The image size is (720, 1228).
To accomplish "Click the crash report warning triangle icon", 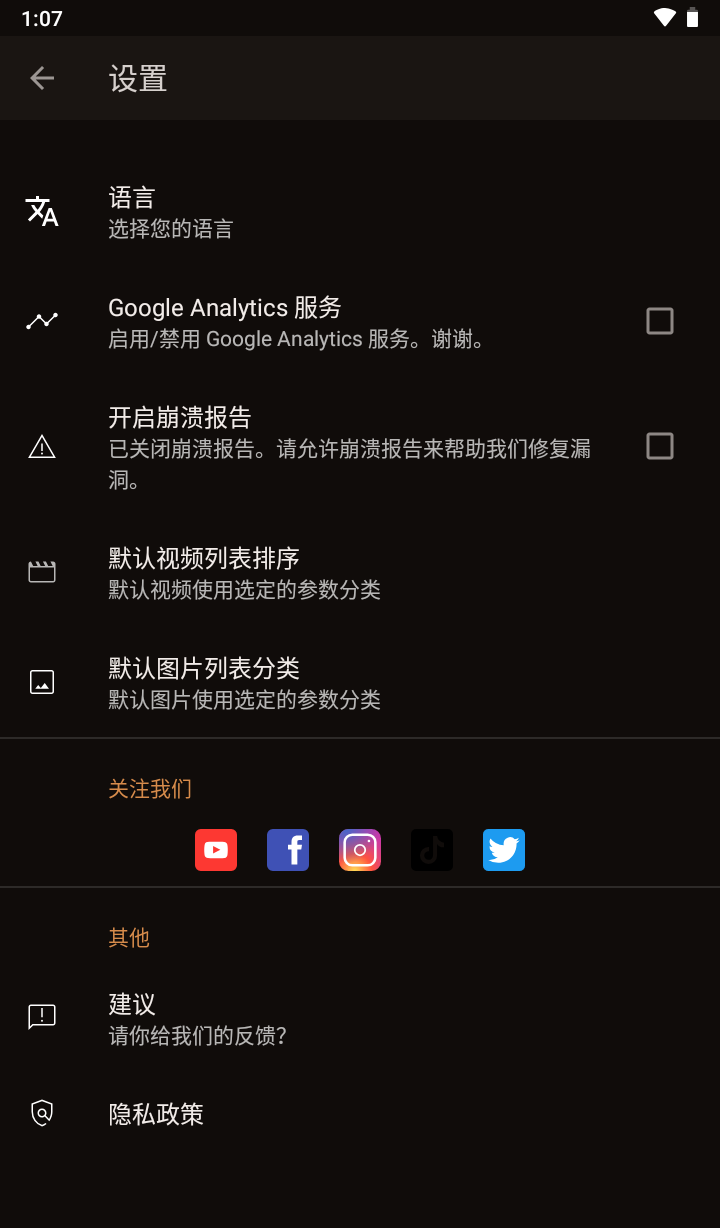I will (x=41, y=446).
